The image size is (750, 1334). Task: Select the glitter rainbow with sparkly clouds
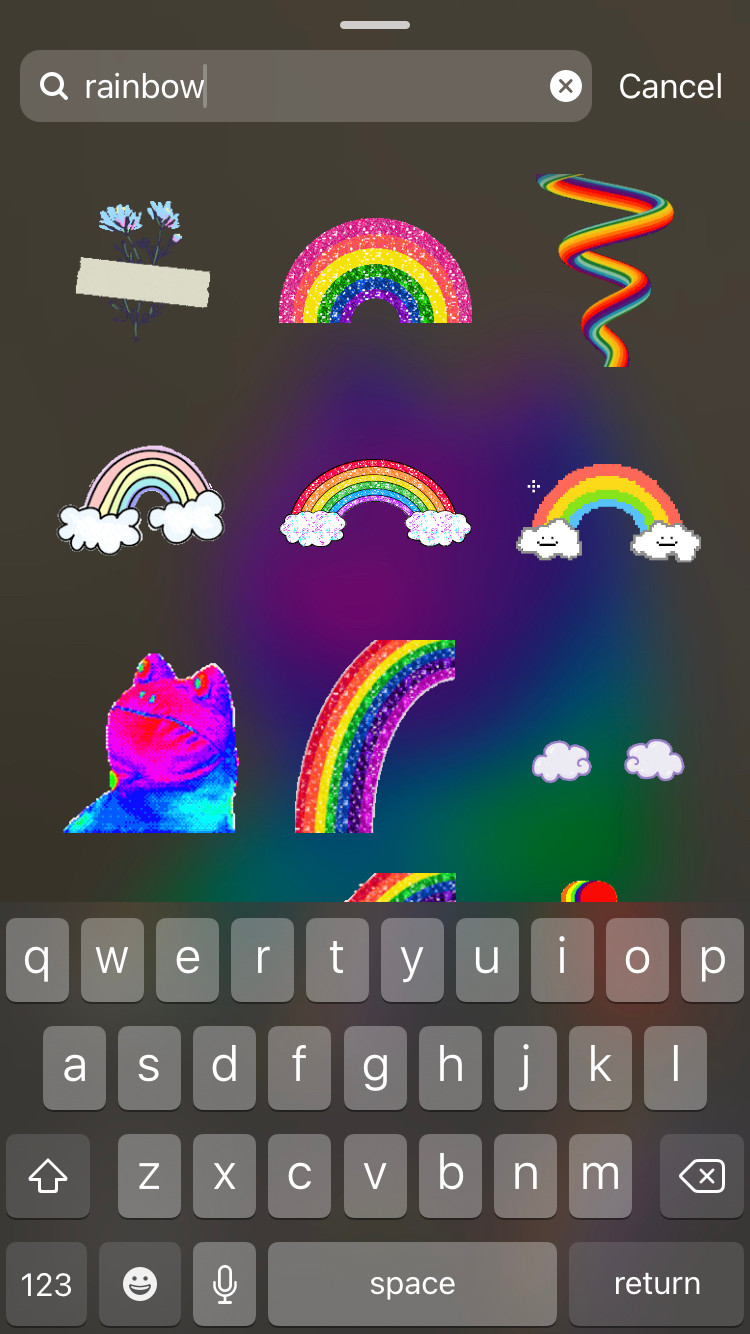[375, 503]
